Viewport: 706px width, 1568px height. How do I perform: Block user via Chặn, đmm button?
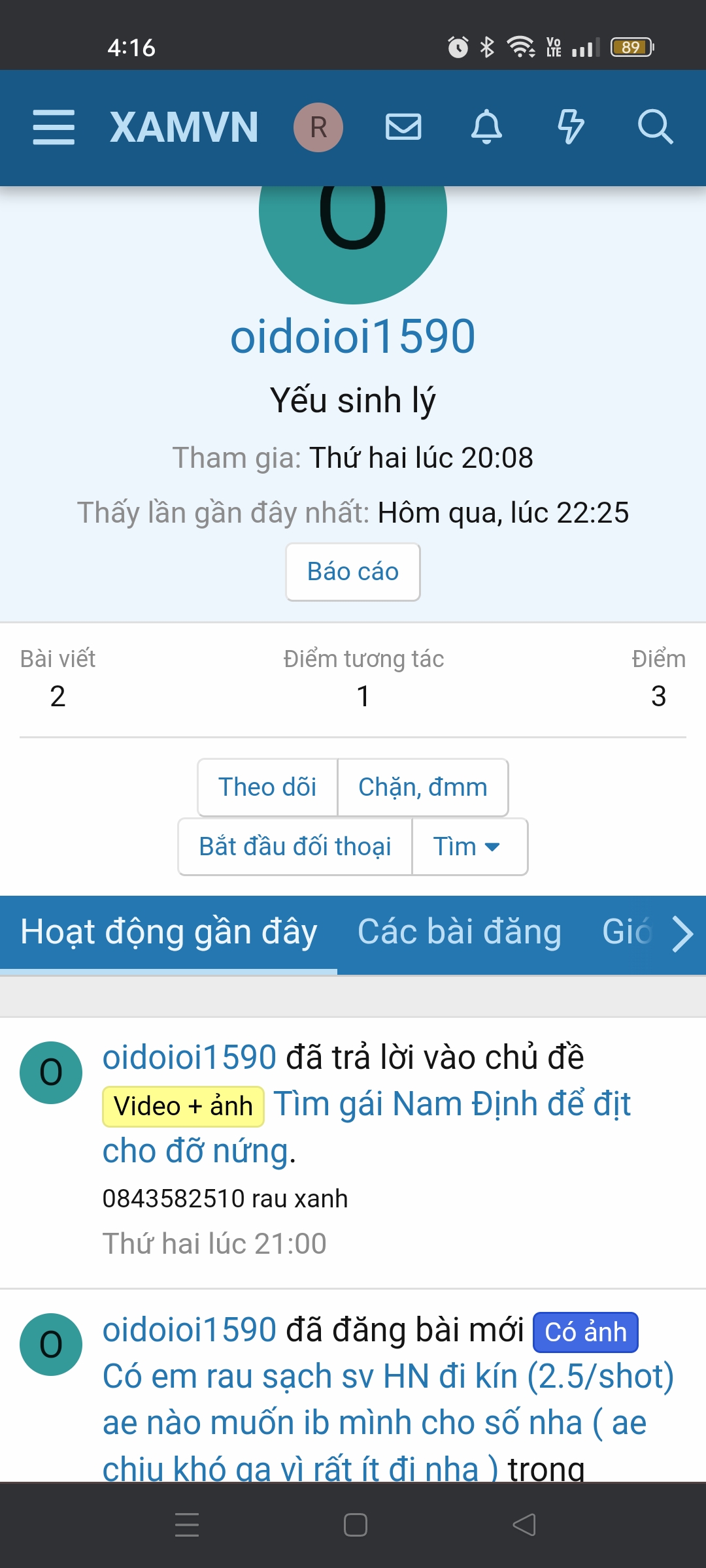tap(423, 787)
